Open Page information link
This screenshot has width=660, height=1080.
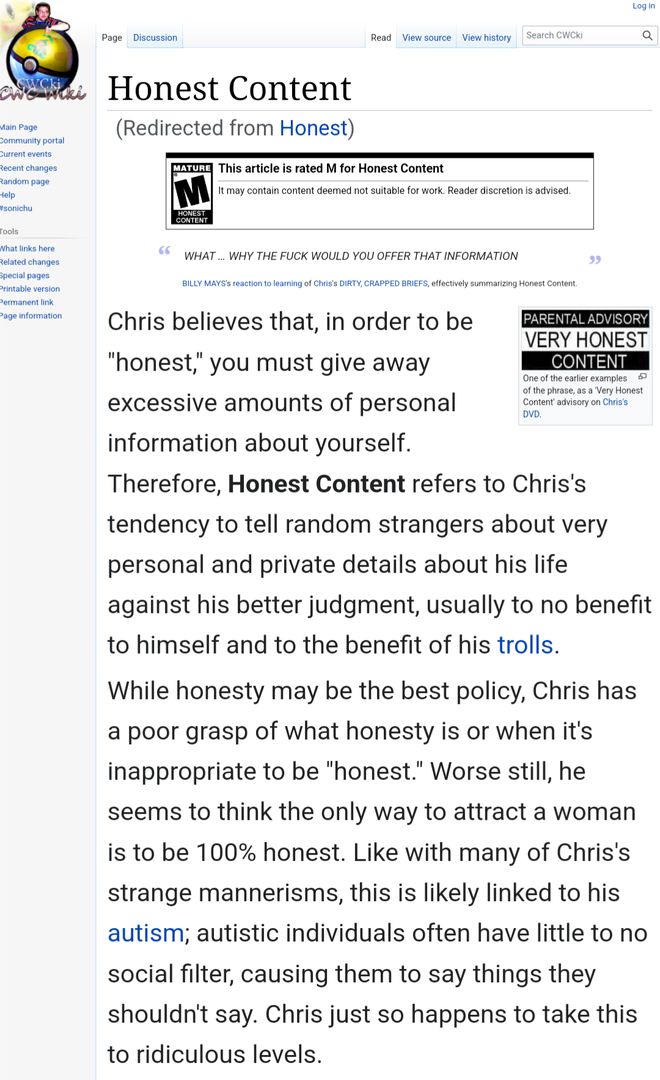(31, 316)
